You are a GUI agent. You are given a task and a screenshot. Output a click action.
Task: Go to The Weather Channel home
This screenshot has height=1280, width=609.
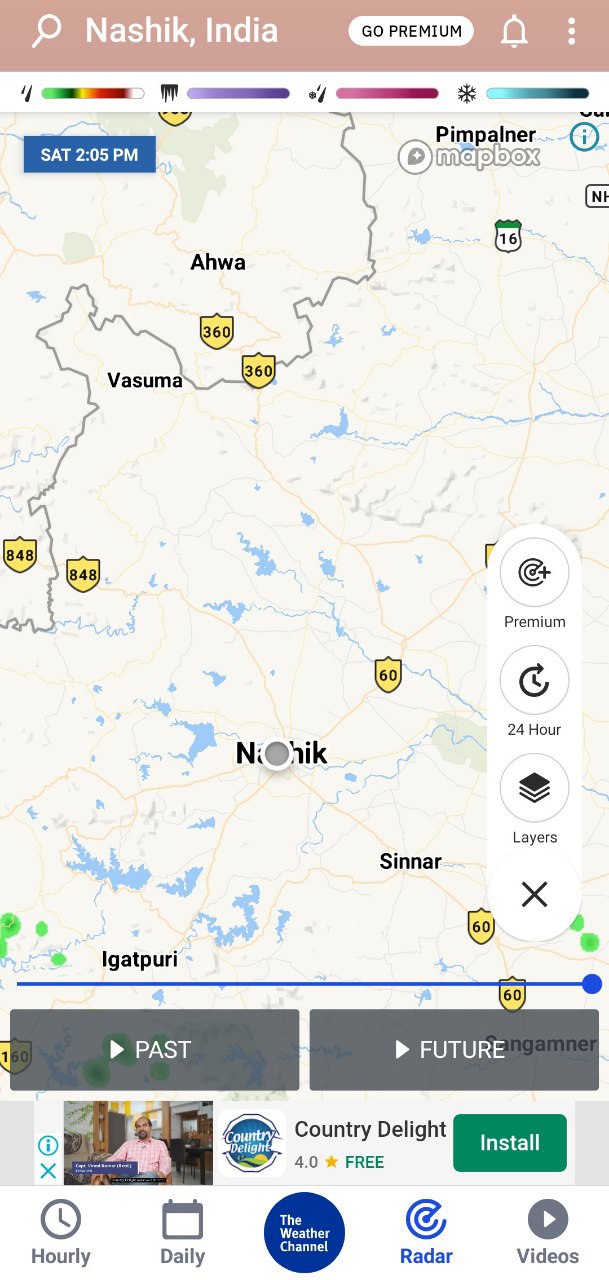coord(304,1233)
